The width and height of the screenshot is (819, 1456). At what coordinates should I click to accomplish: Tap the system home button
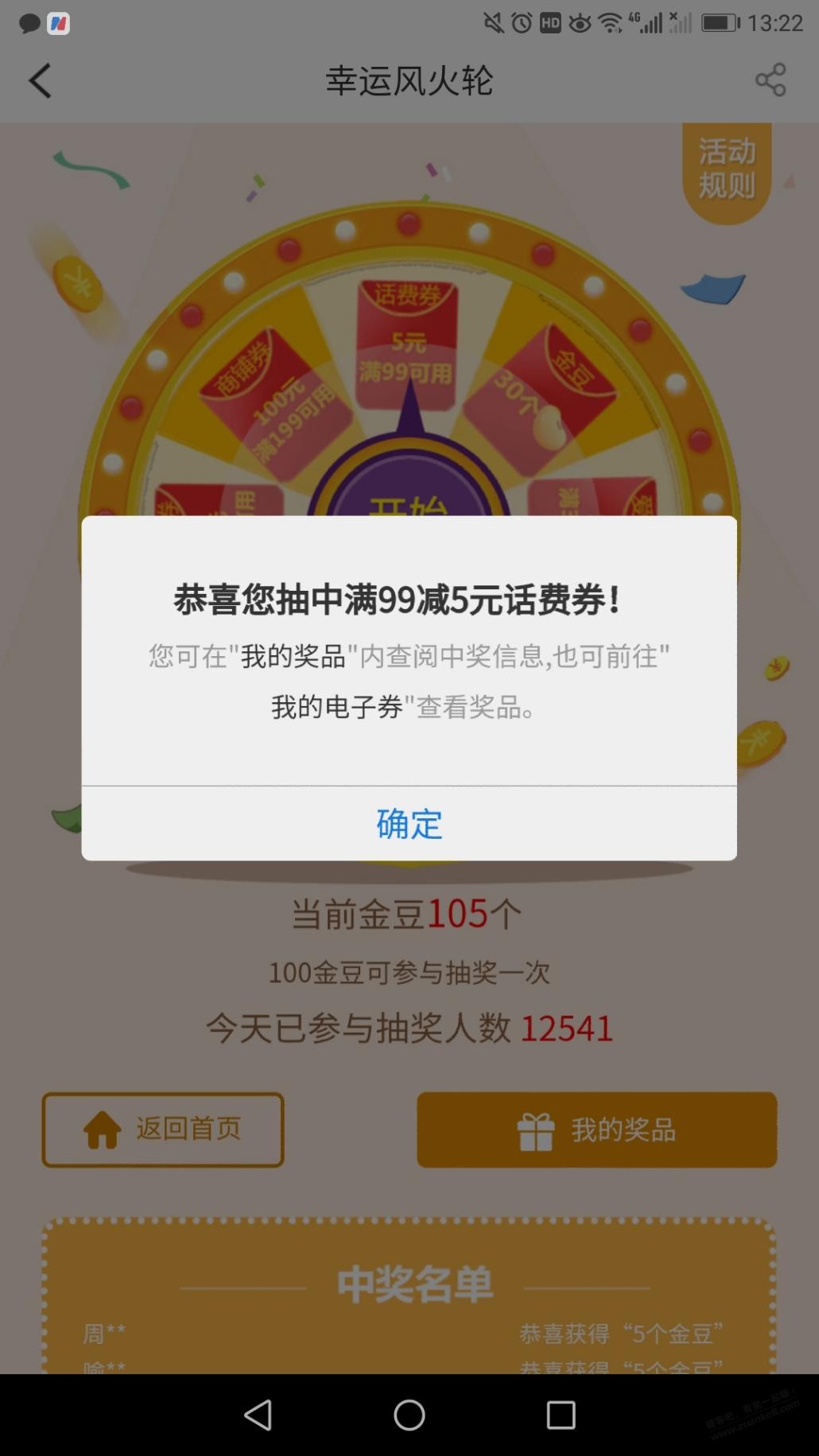409,1415
